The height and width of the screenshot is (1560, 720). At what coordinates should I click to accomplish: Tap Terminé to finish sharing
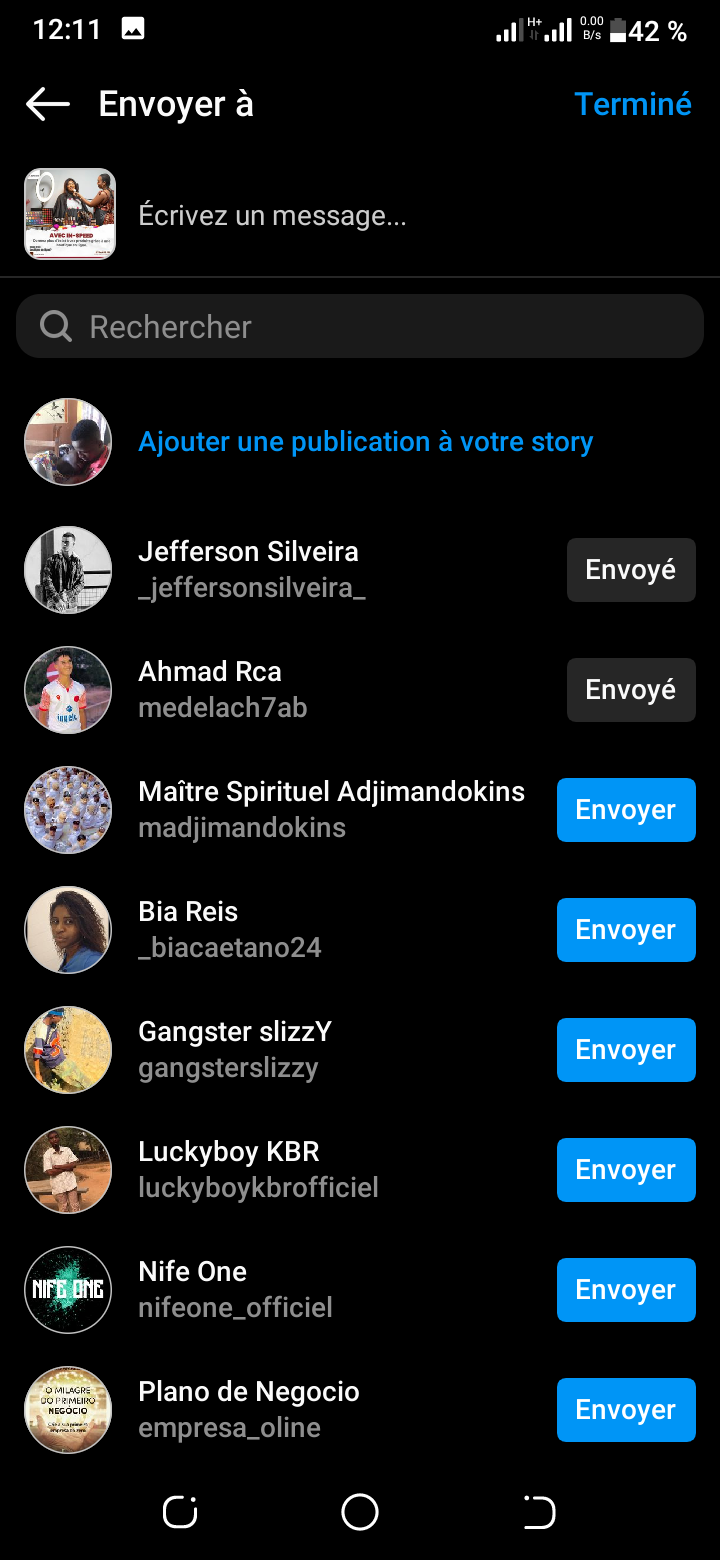click(x=633, y=104)
